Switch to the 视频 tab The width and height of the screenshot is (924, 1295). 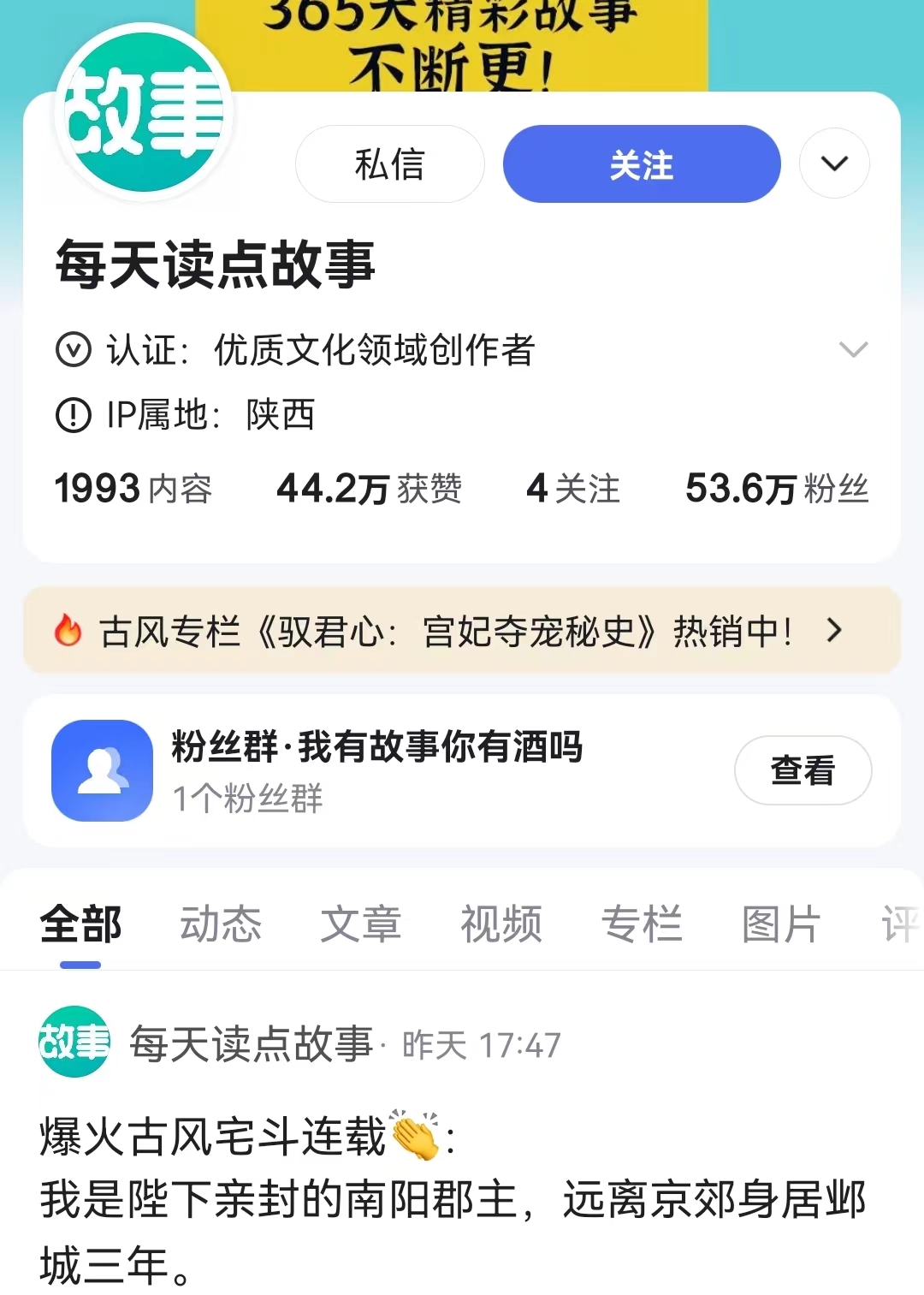coord(500,924)
